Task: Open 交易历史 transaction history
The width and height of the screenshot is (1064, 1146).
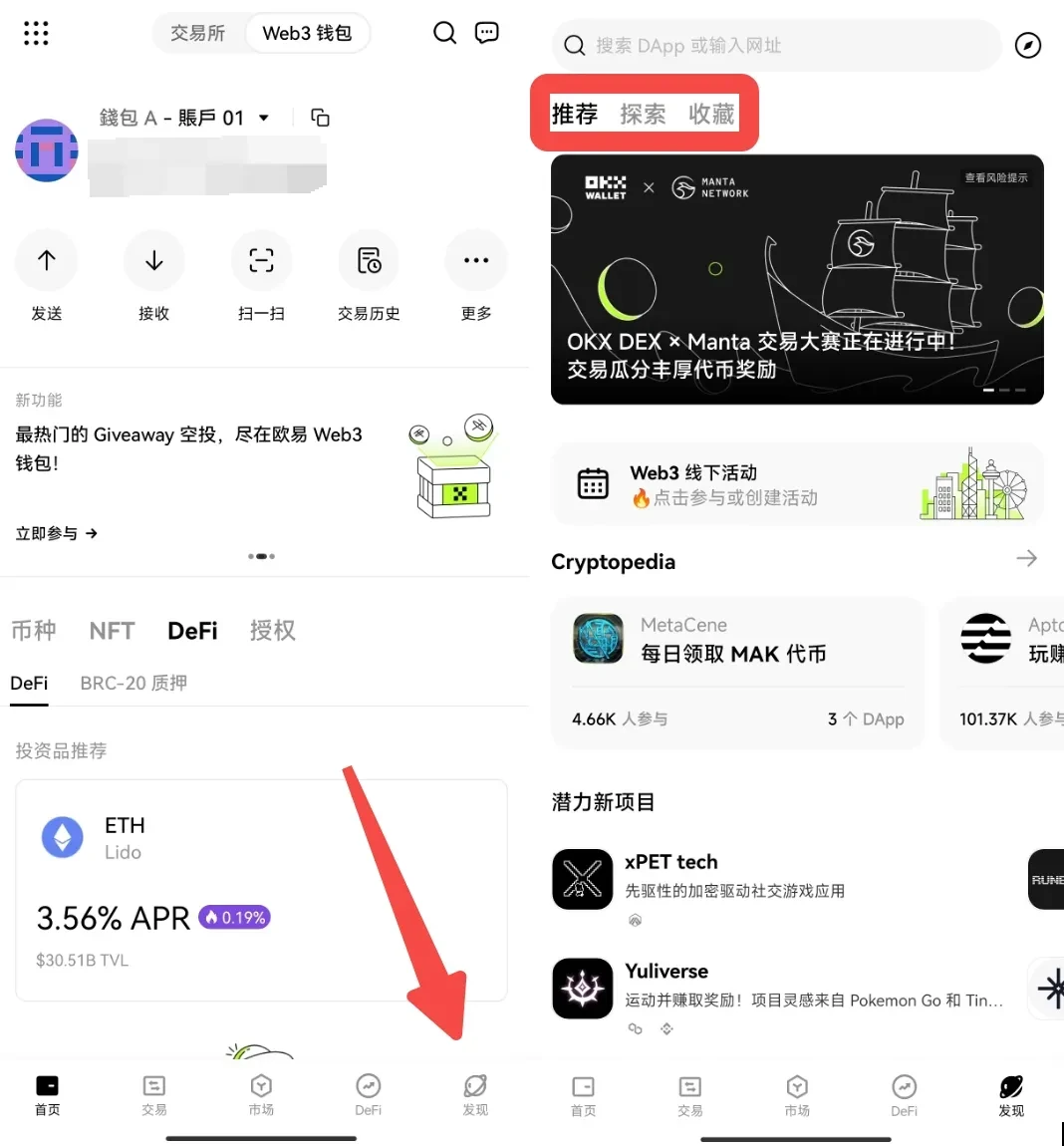Action: [369, 261]
